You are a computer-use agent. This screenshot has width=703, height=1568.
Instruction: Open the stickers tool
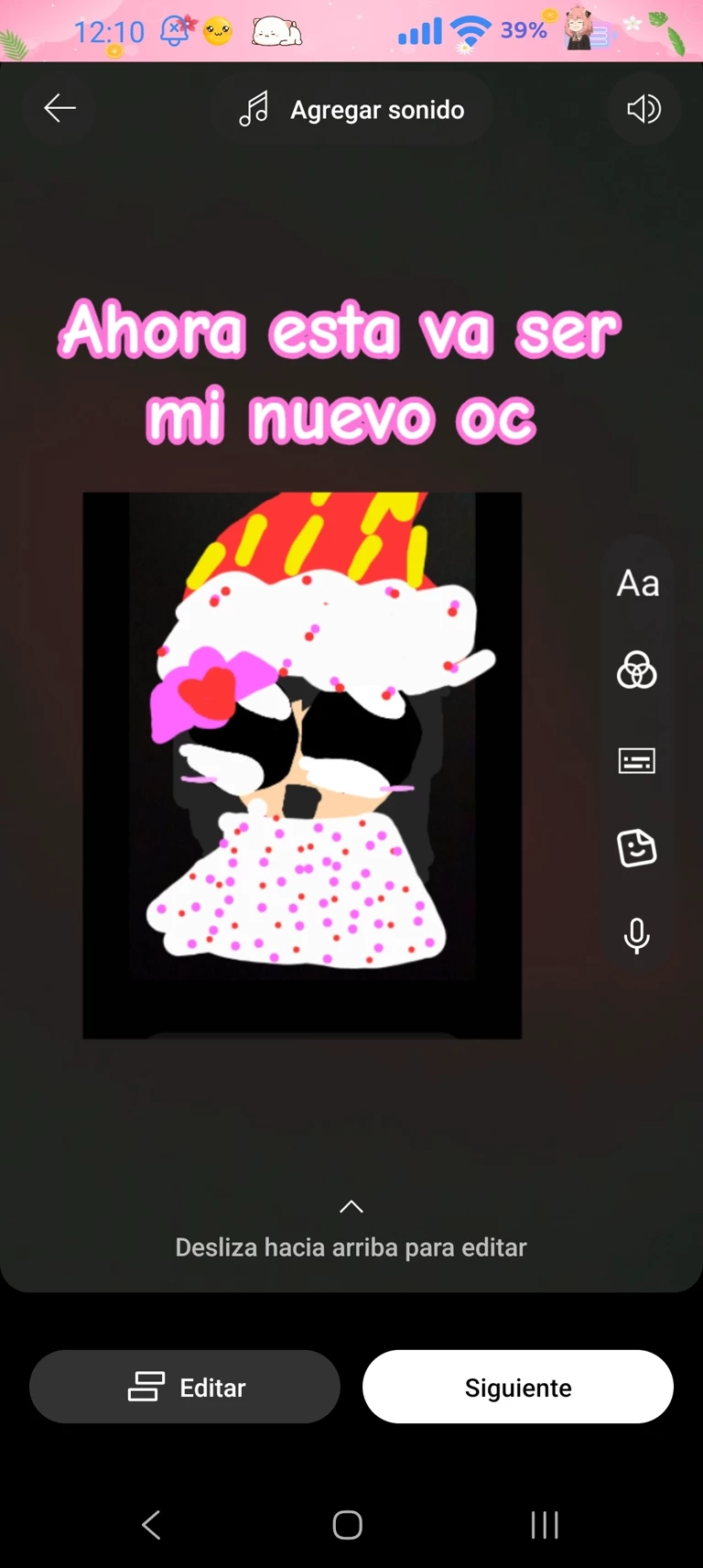pos(637,848)
